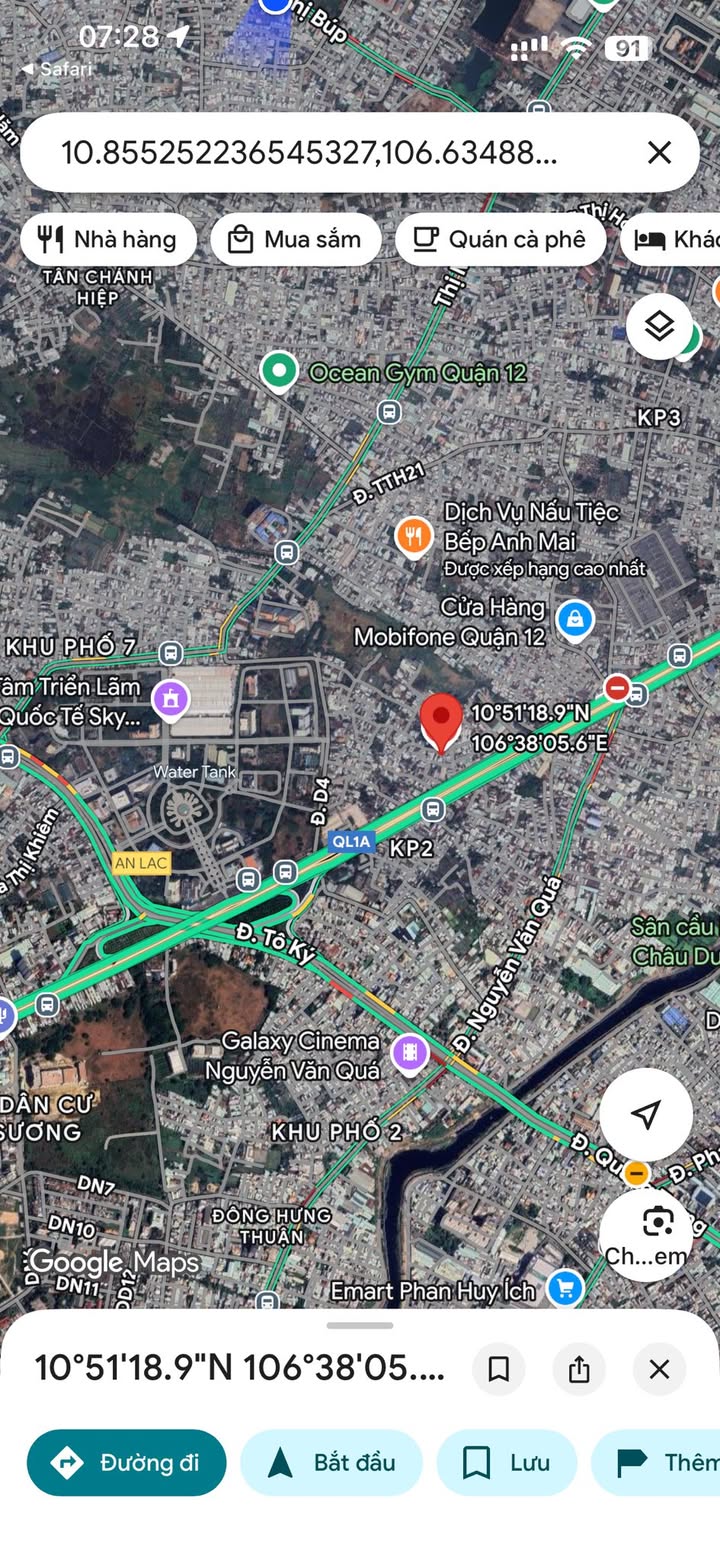
Task: Choose the Quán cà phê chip
Action: [x=501, y=239]
